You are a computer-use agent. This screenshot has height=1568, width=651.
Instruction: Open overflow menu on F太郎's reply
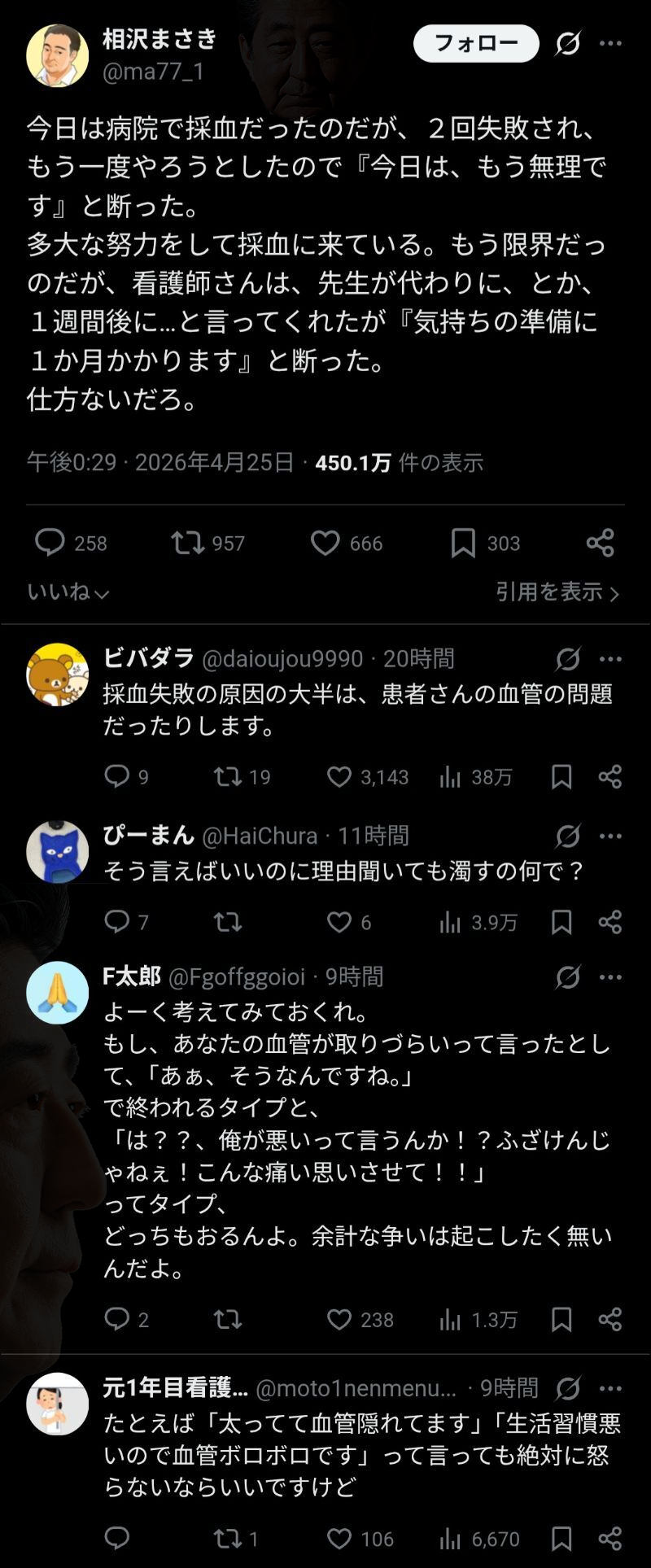click(x=610, y=976)
